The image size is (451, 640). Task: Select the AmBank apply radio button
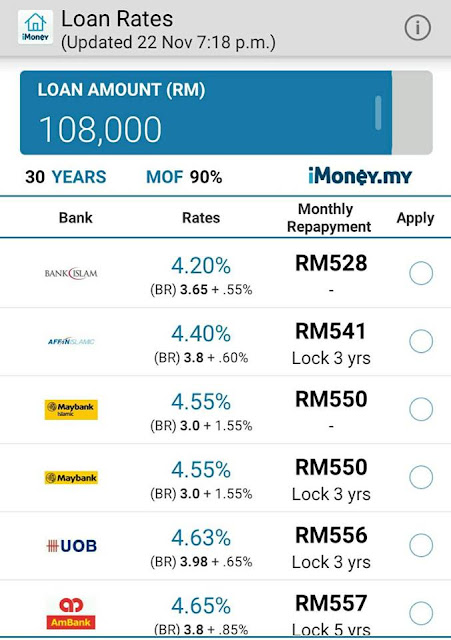(421, 613)
